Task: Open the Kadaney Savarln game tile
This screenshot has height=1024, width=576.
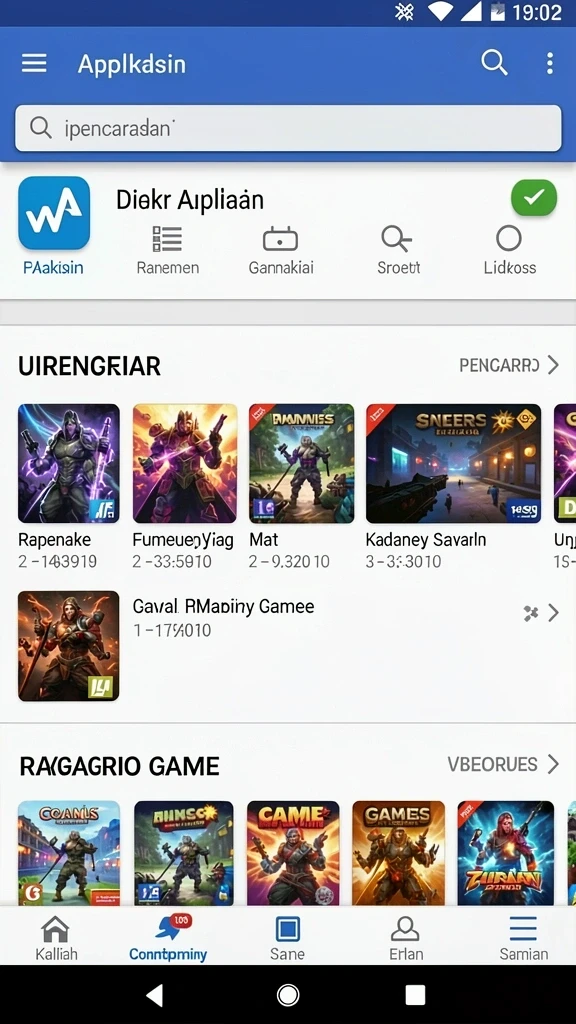Action: pos(453,487)
